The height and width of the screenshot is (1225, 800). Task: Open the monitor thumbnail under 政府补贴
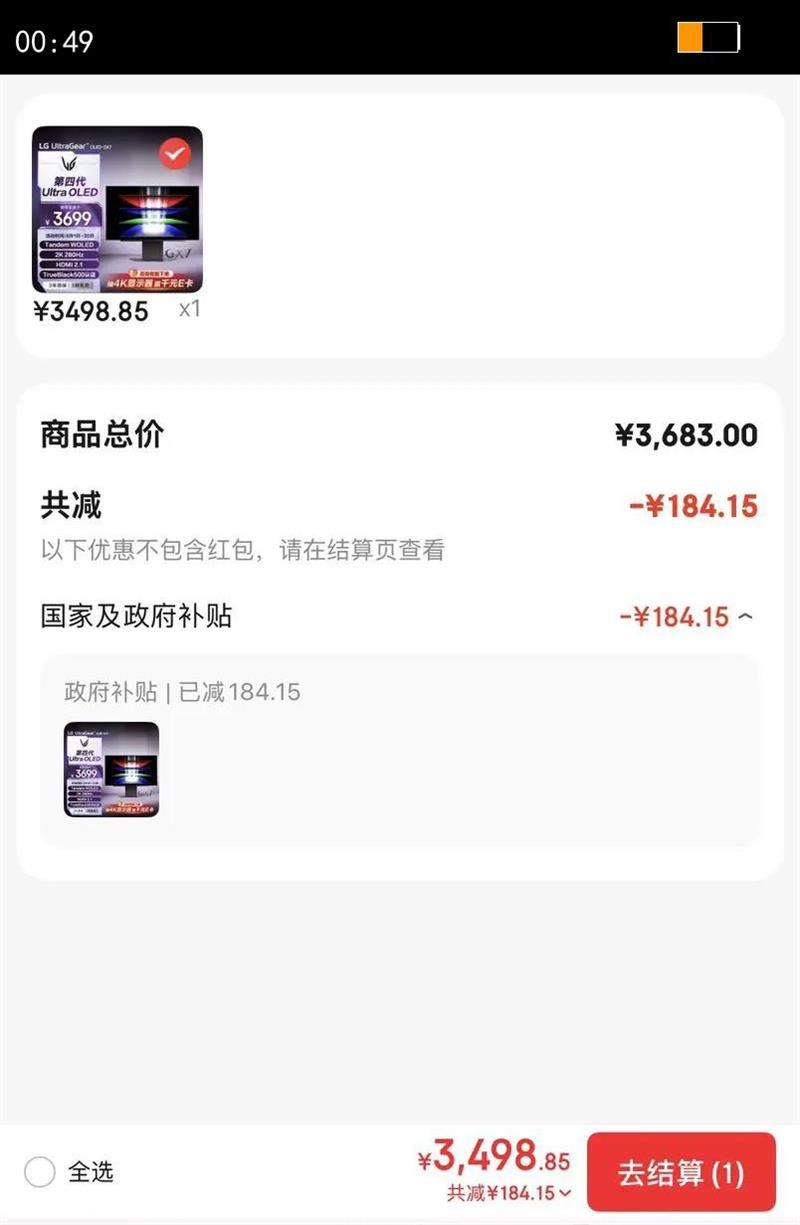tap(111, 769)
